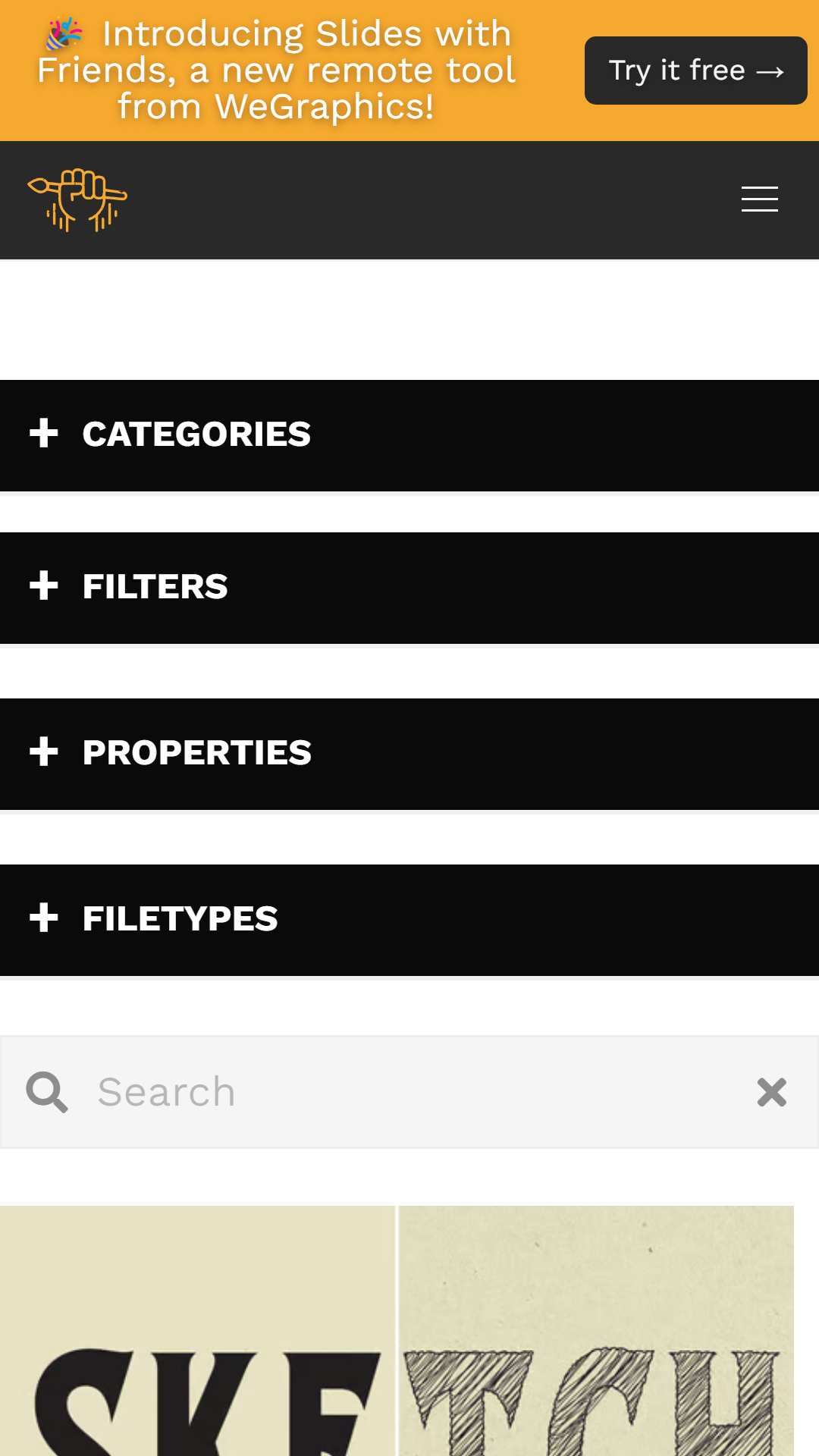Open the hamburger menu

(x=759, y=199)
